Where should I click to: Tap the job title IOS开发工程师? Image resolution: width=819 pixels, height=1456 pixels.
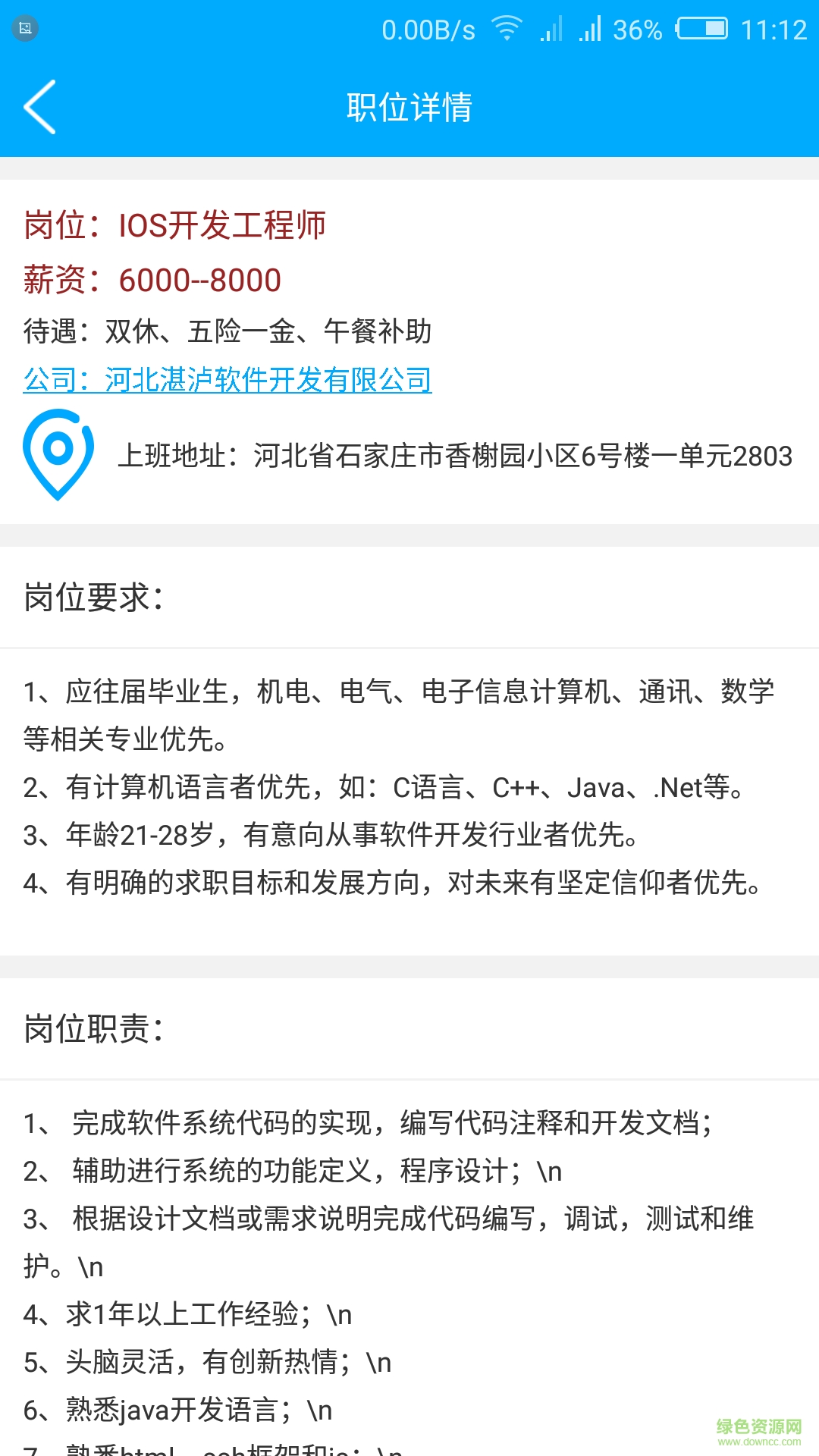pos(224,225)
